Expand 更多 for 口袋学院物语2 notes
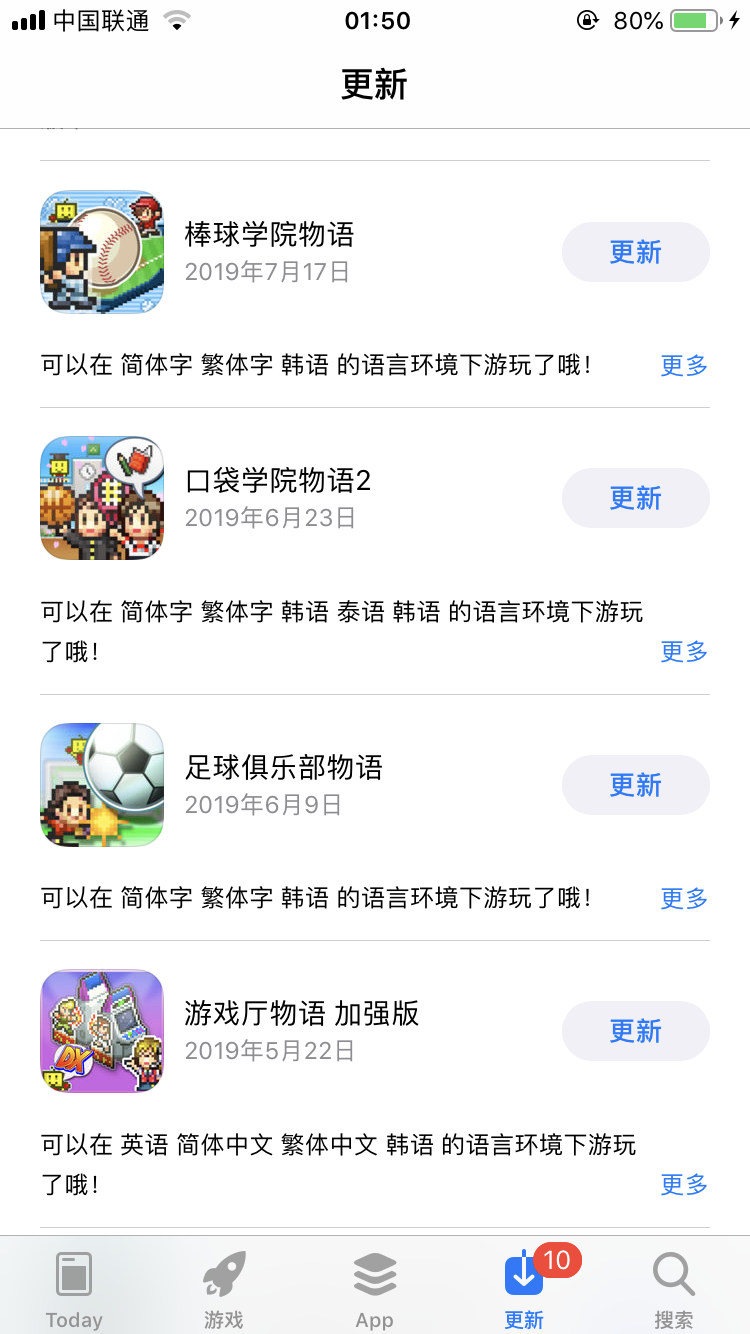This screenshot has width=750, height=1334. coord(684,652)
